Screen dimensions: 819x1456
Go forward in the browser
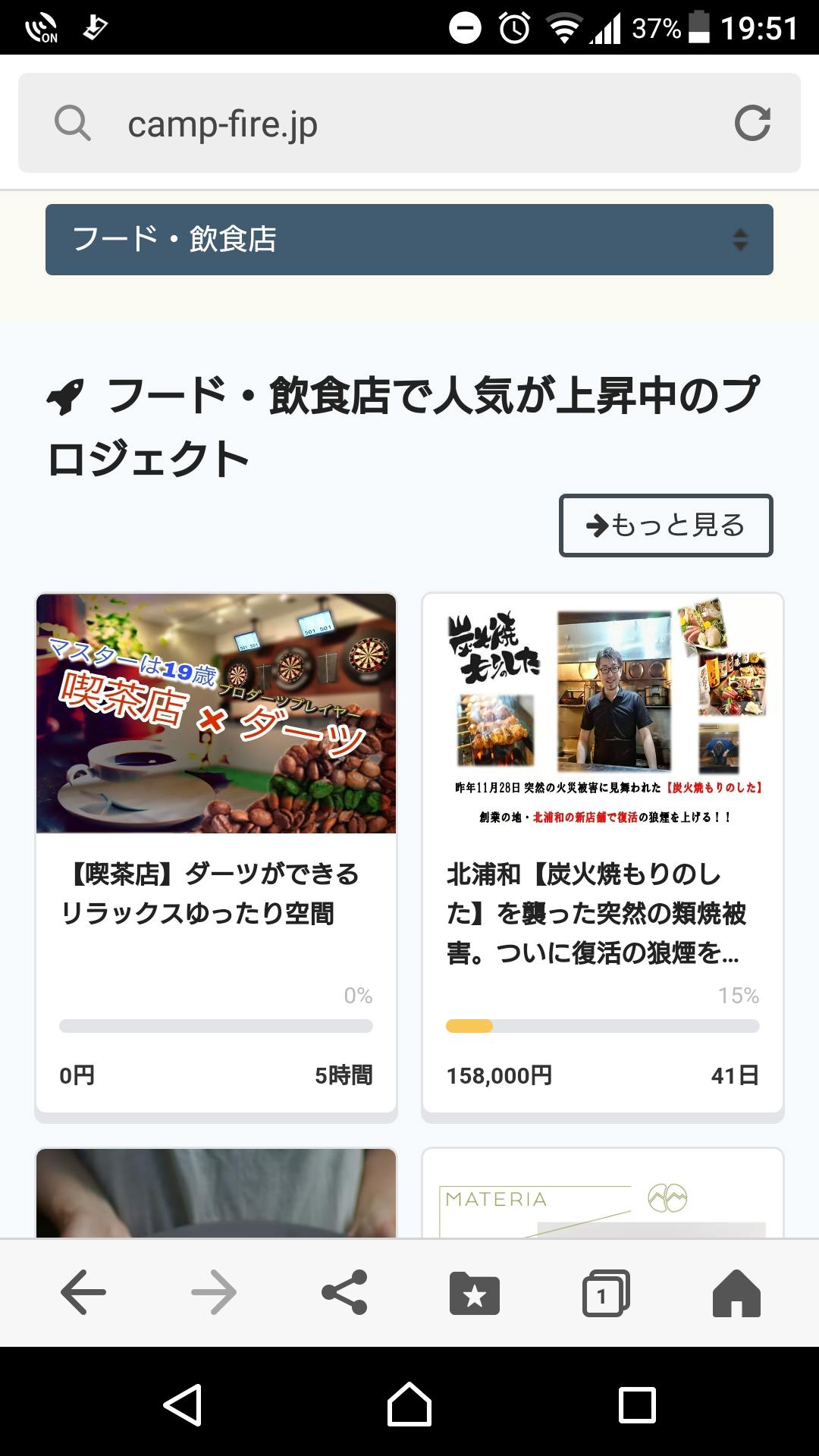coord(214,1293)
